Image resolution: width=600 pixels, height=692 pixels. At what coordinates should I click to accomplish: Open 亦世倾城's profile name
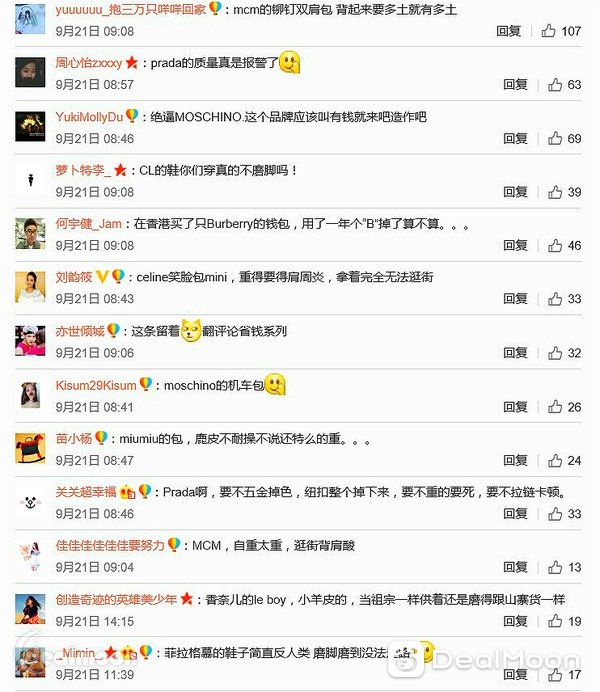pos(79,330)
